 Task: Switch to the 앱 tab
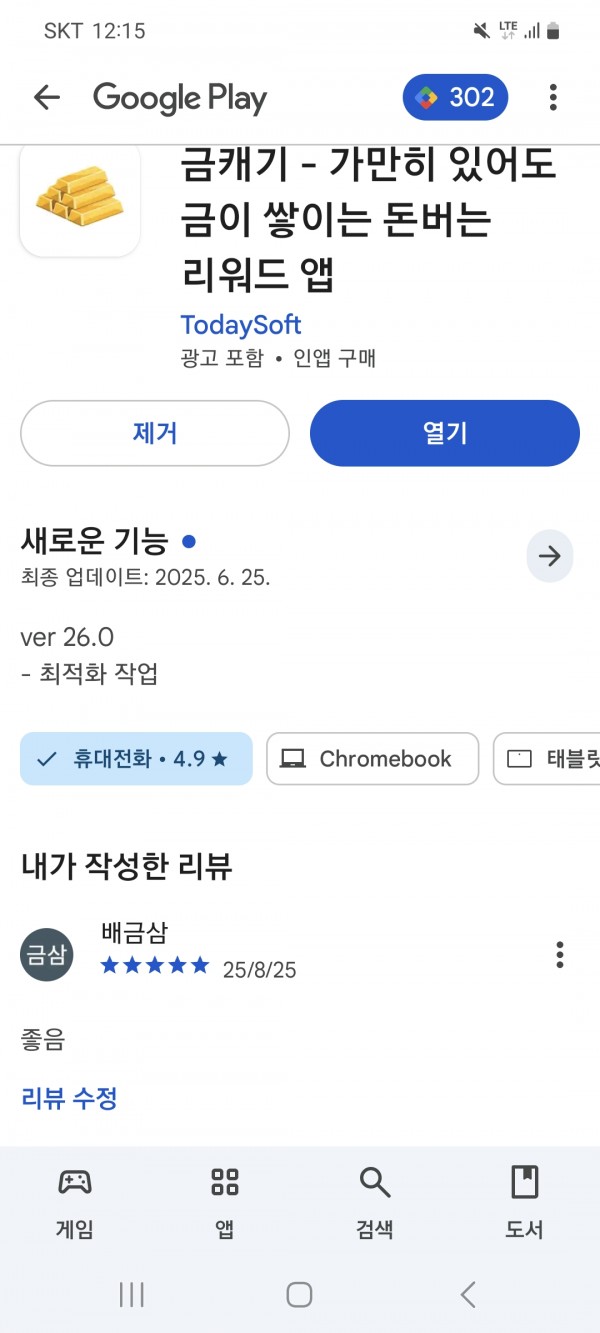225,1204
